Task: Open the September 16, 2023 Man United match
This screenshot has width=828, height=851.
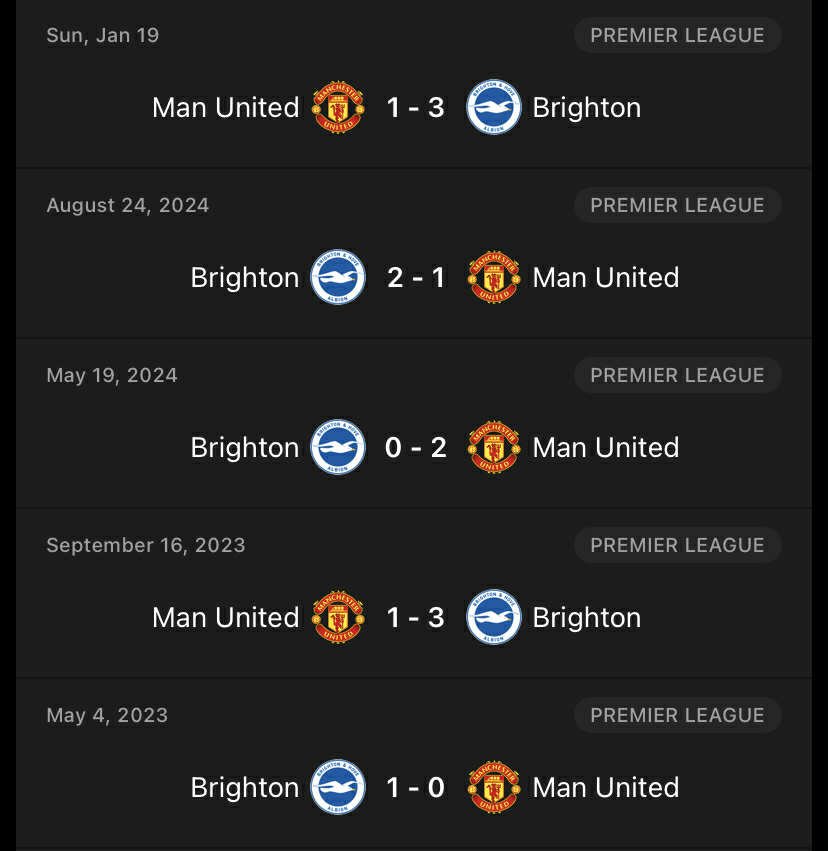Action: tap(414, 617)
